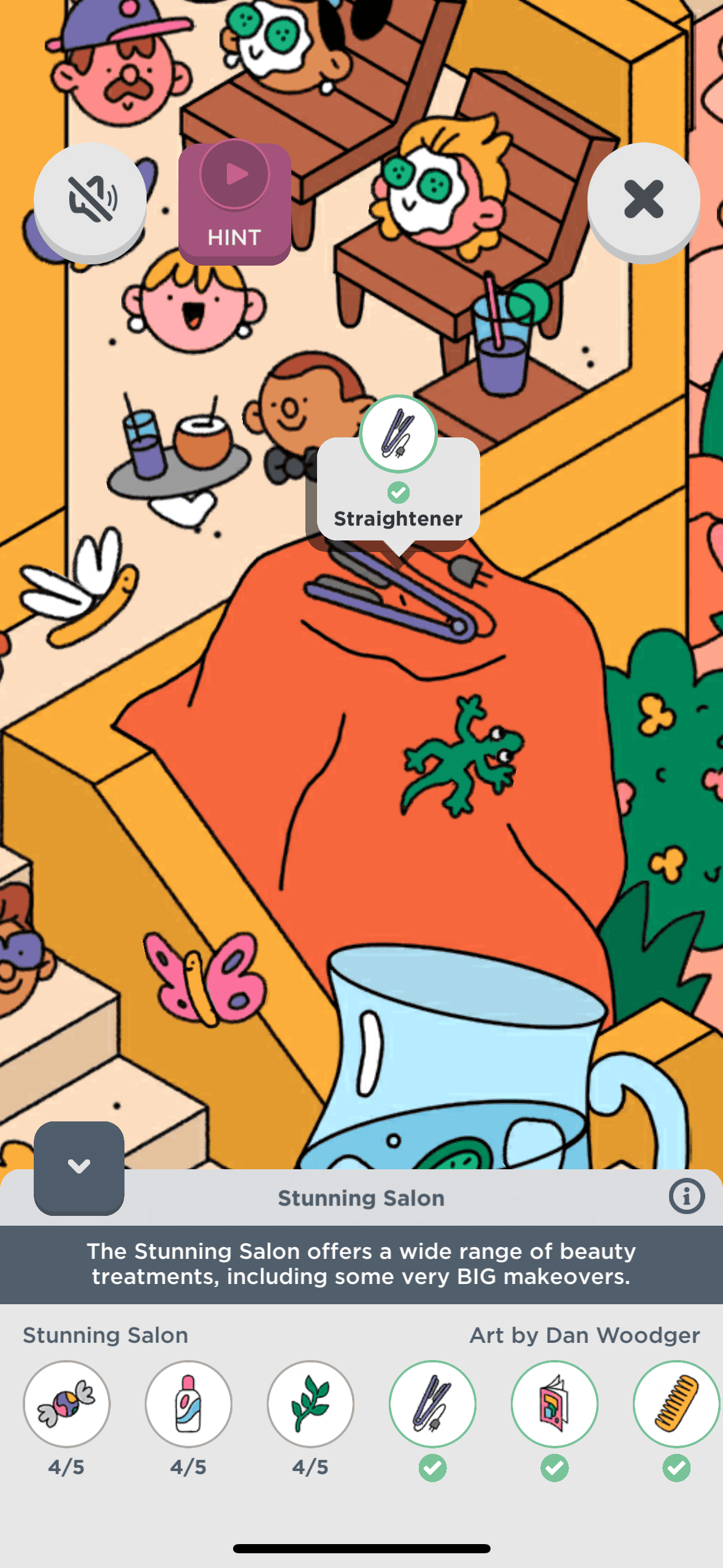This screenshot has width=723, height=1568.
Task: Toggle the sound mute button
Action: tap(90, 199)
